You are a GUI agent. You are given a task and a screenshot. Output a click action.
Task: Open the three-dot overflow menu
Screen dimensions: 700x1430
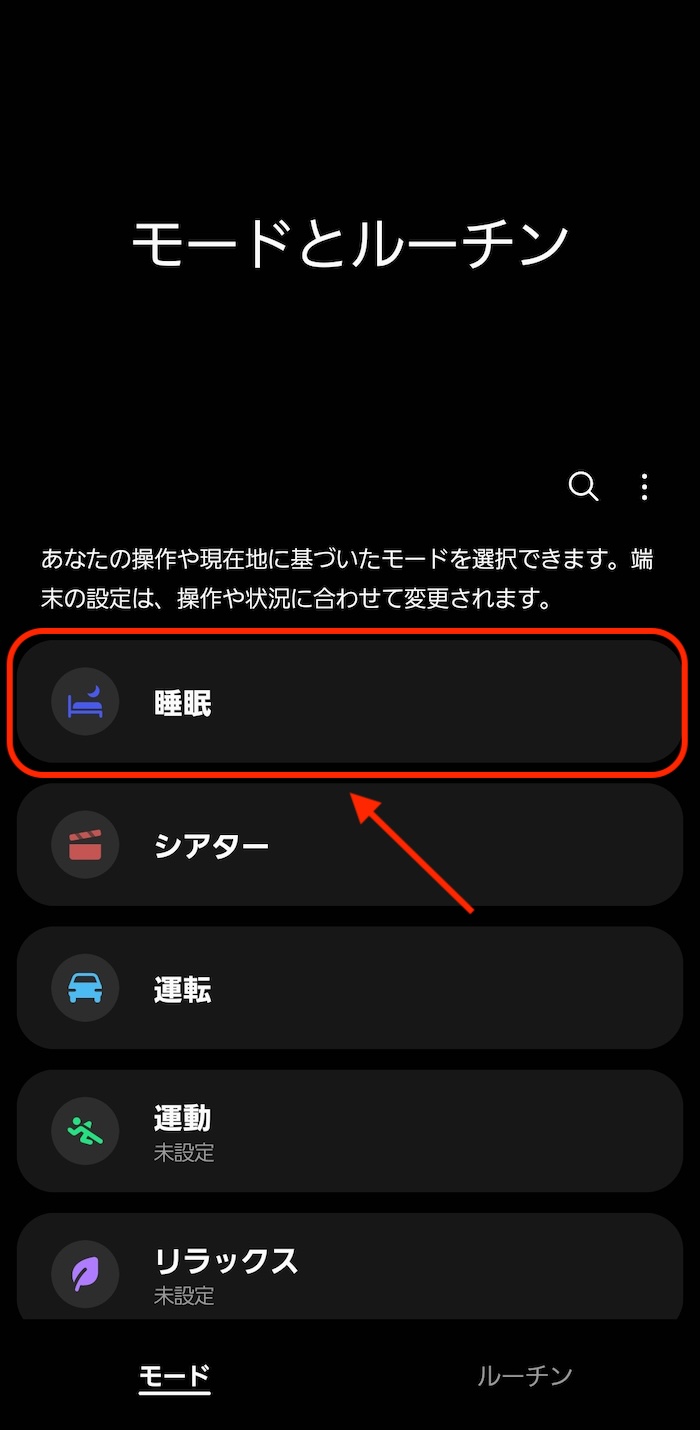(x=645, y=487)
